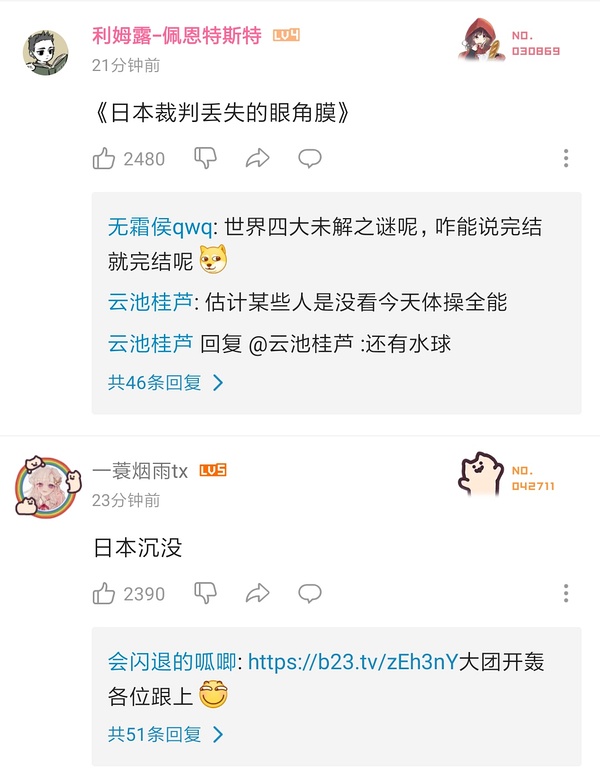Share 利姆露-佩恩特斯特's comment

pyautogui.click(x=258, y=158)
